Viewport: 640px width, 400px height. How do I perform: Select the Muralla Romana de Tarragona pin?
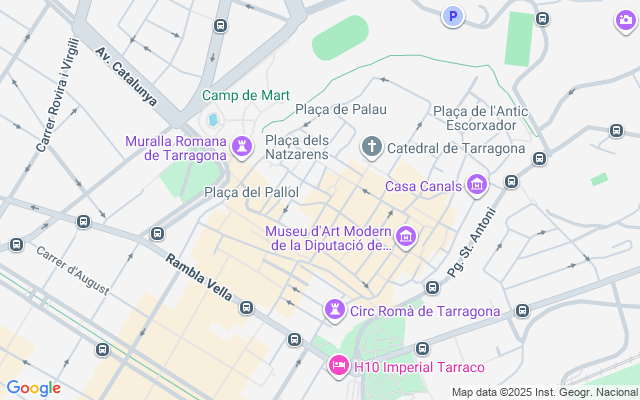(x=241, y=148)
